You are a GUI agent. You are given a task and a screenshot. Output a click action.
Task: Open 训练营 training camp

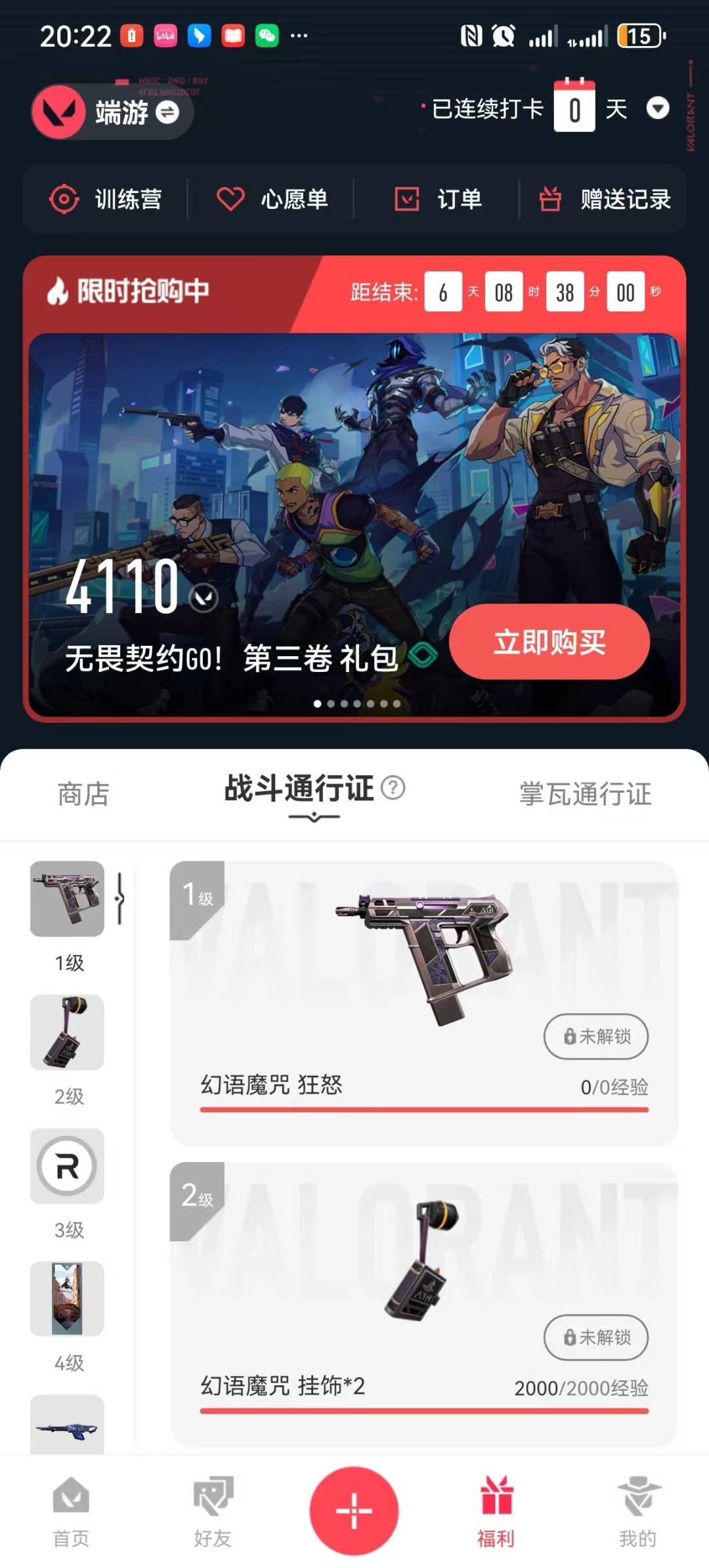coord(106,199)
